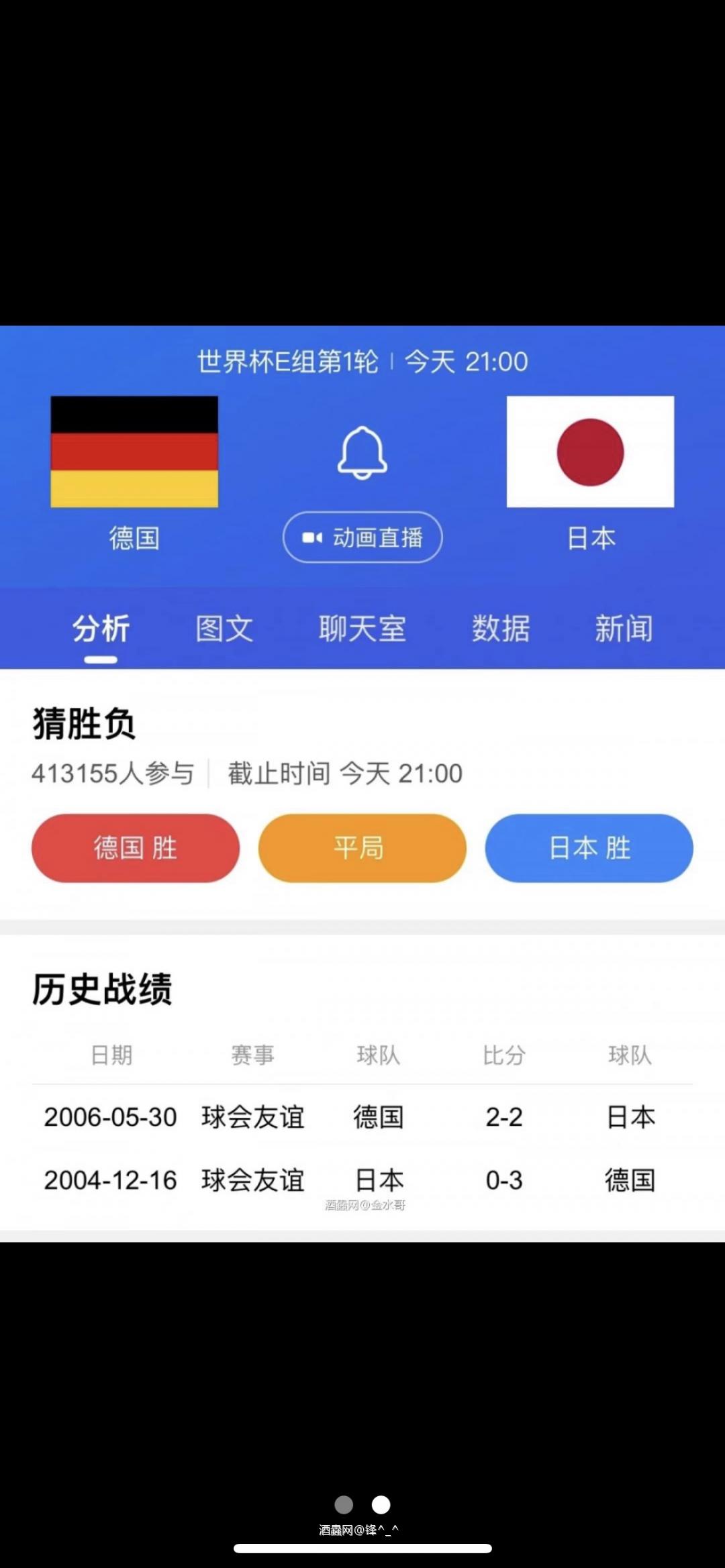Click the Japan flag icon
The width and height of the screenshot is (725, 1568).
[x=589, y=452]
